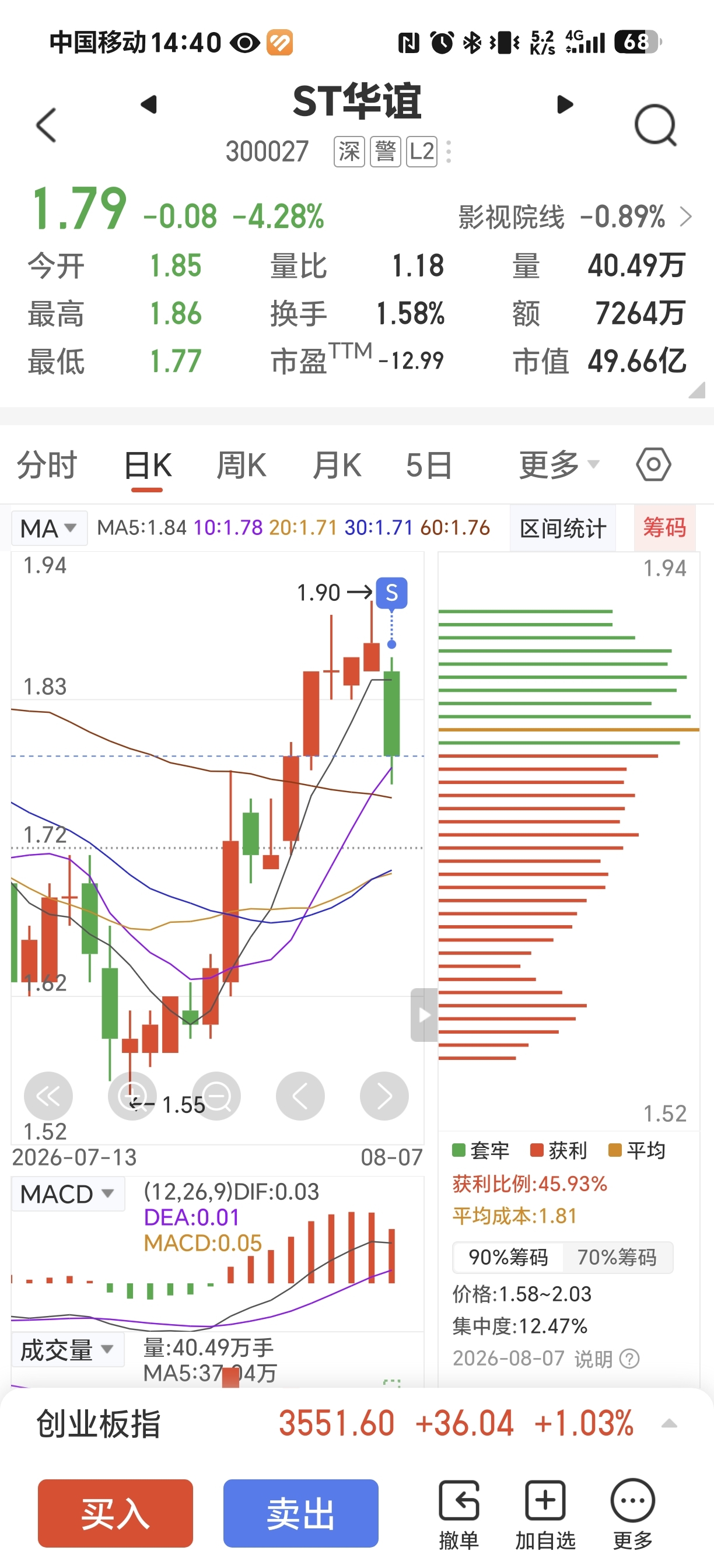Jump to the next stock via right triangle

click(x=565, y=104)
